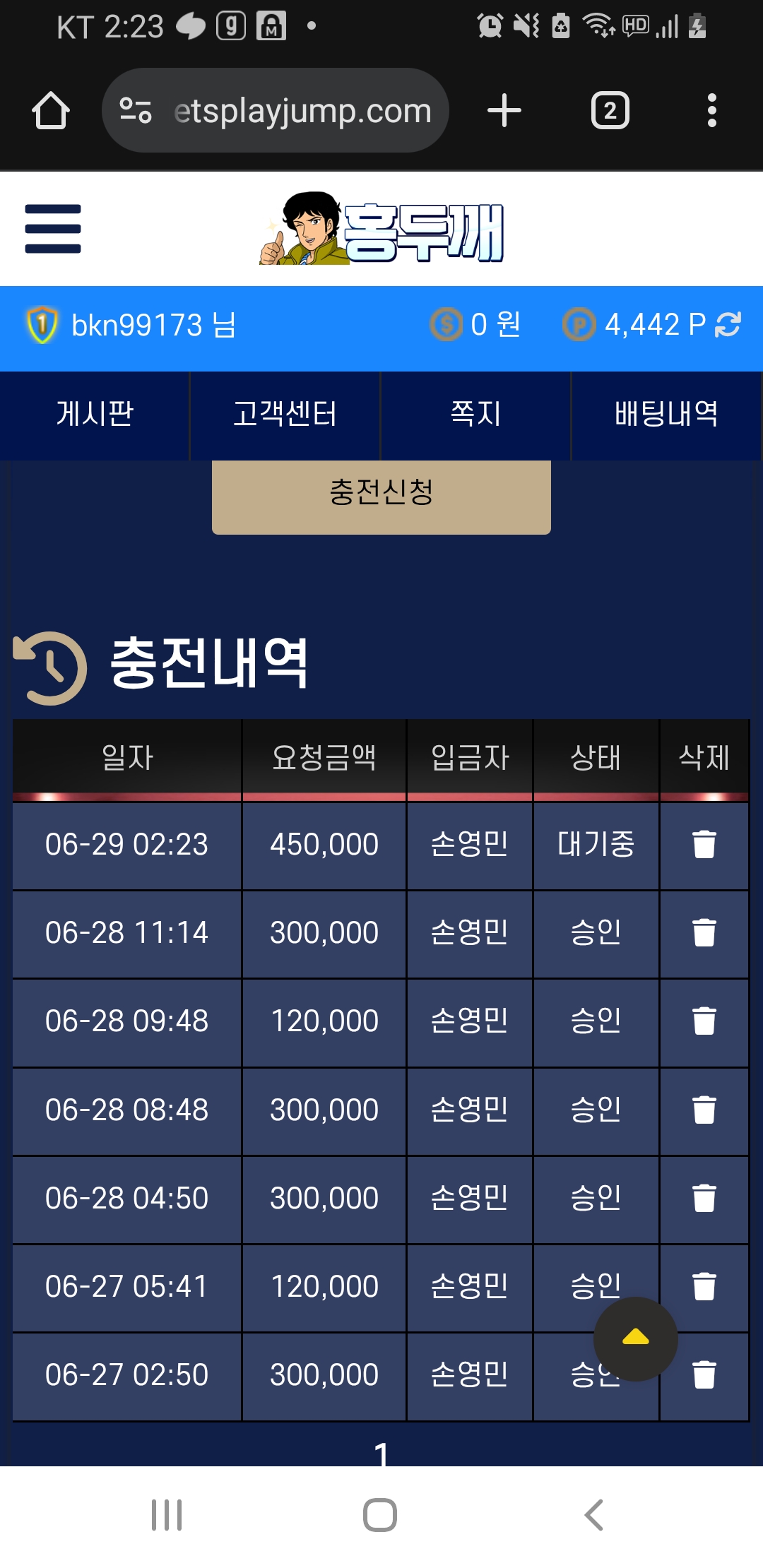The height and width of the screenshot is (1568, 763).
Task: Open the 쪽지 tab
Action: pos(475,414)
